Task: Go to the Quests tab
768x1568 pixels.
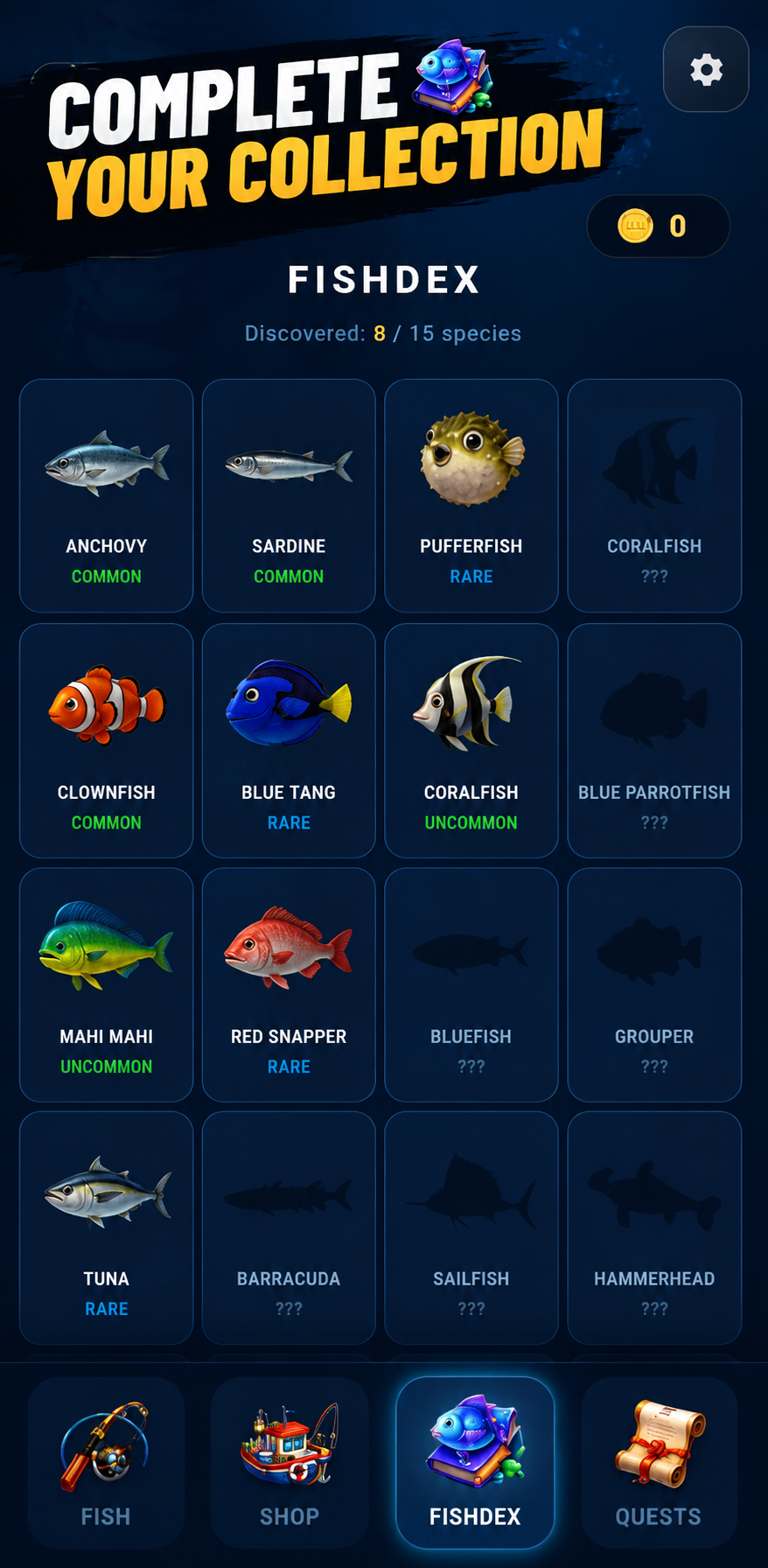Action: point(659,1462)
